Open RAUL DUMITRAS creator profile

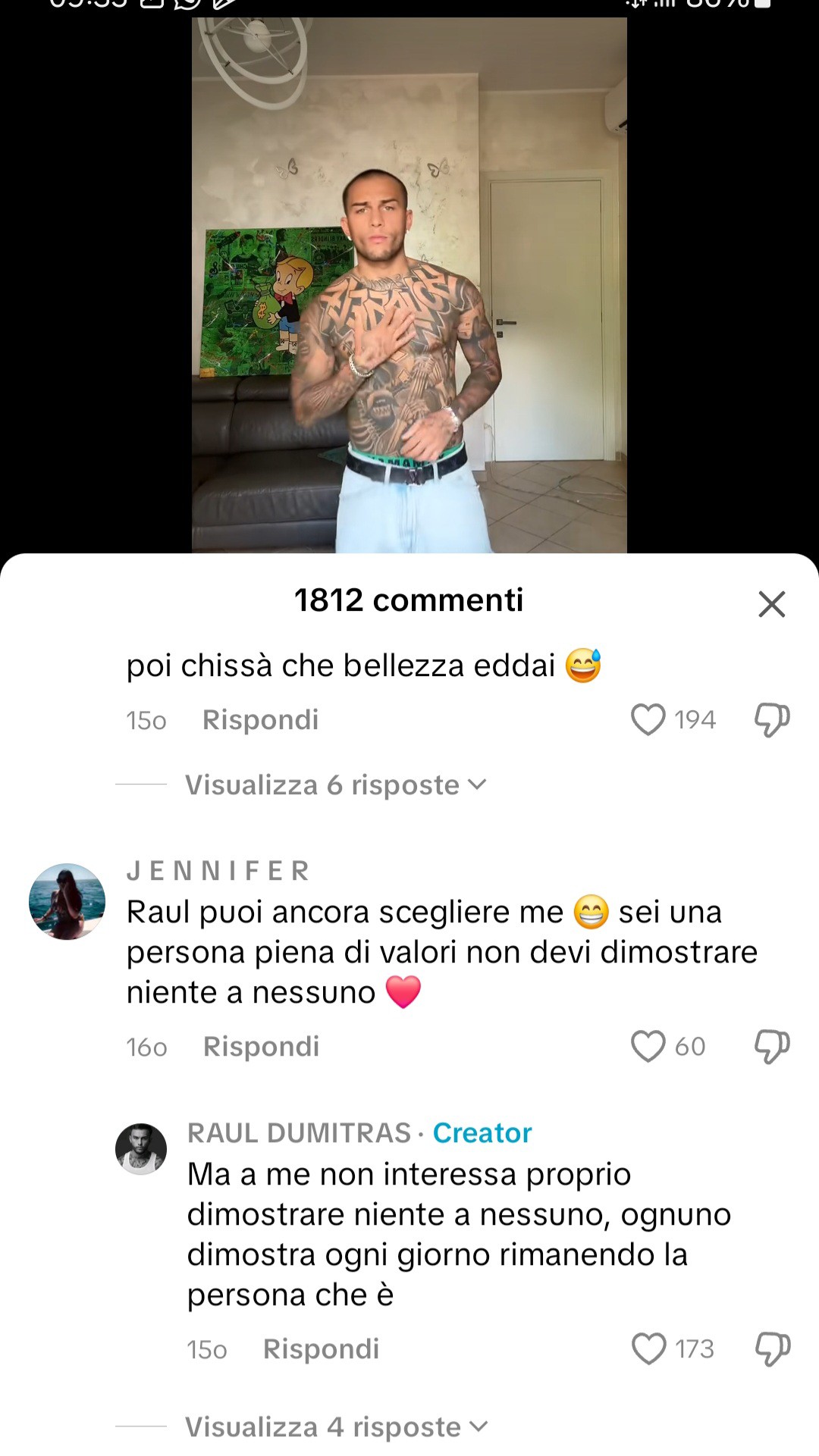pos(140,1148)
